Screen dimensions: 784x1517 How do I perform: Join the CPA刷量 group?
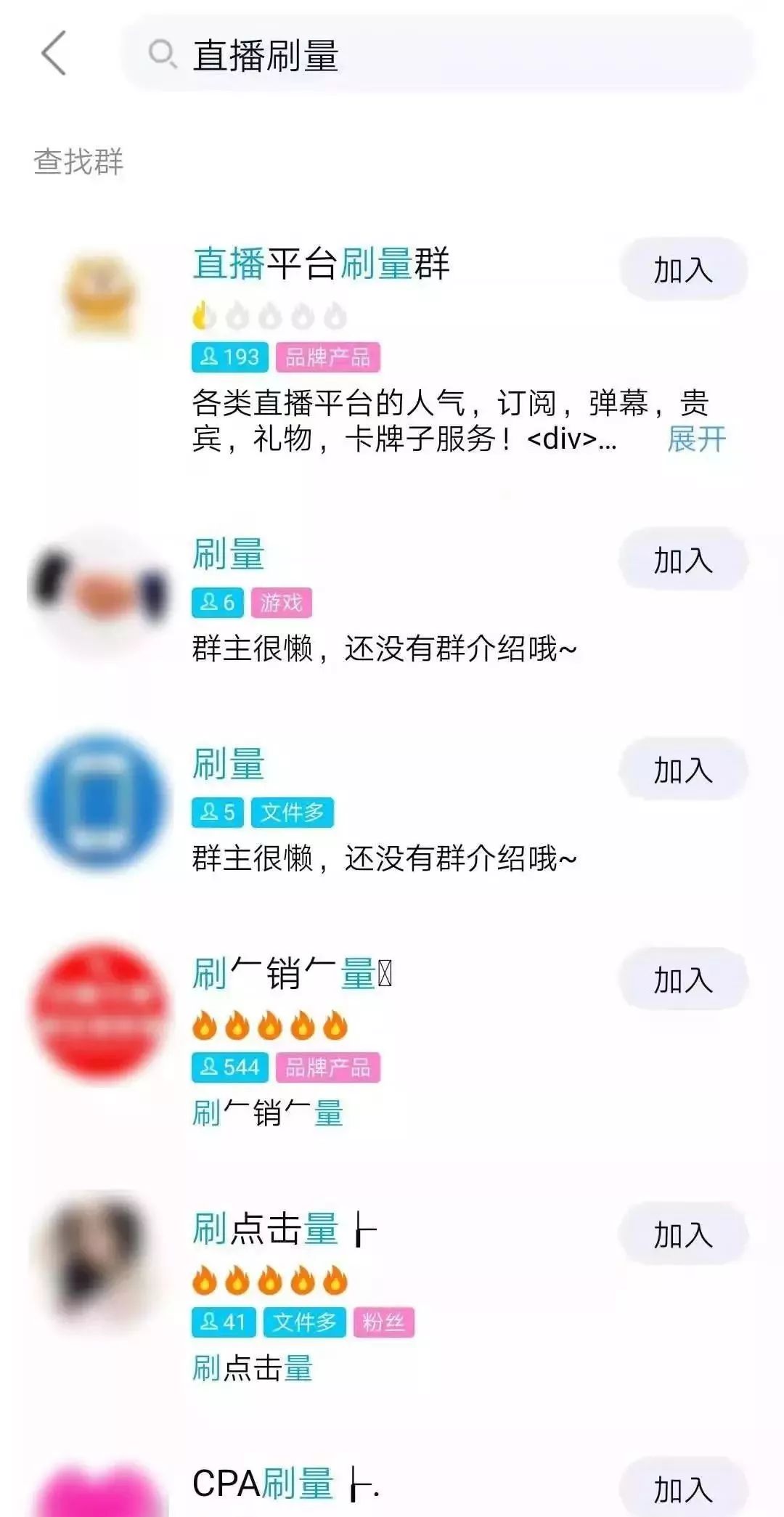[x=682, y=1489]
